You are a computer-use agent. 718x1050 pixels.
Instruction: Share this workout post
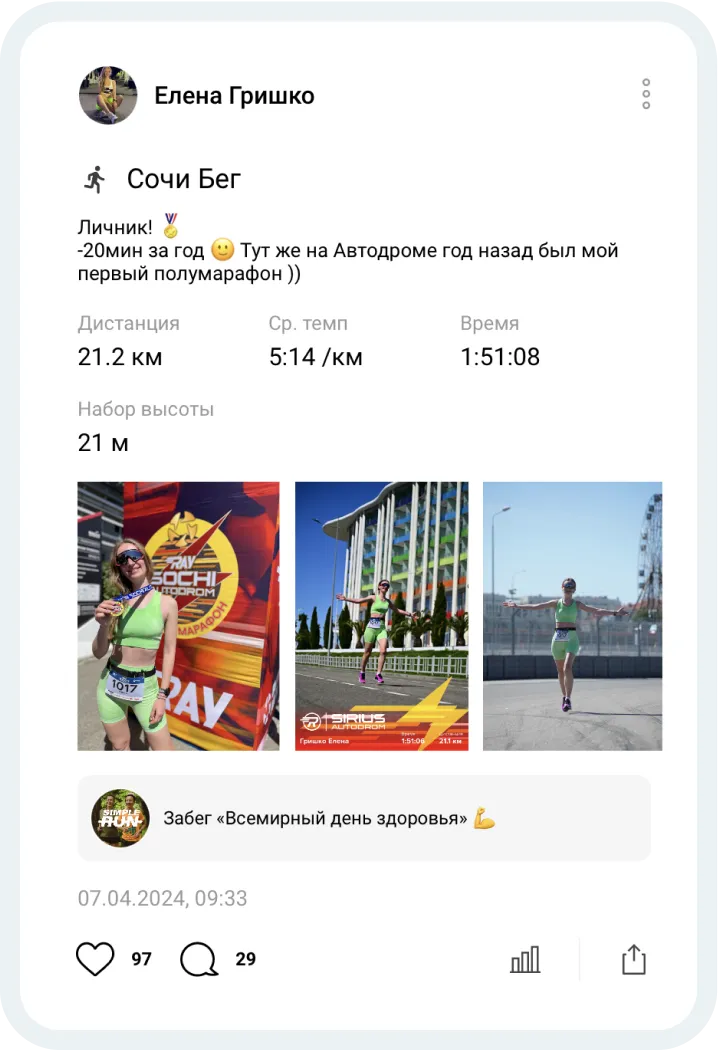634,960
